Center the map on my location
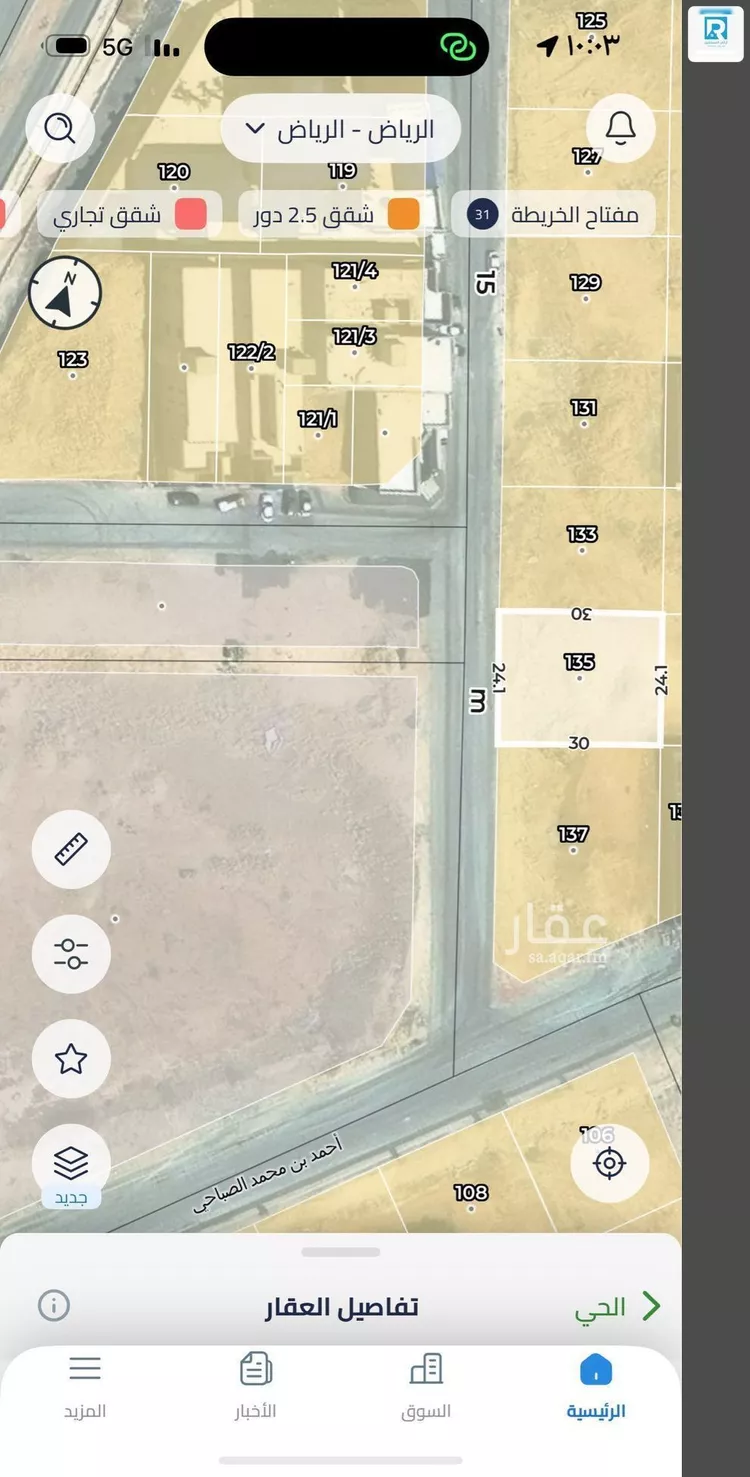The image size is (750, 1477). [609, 1164]
